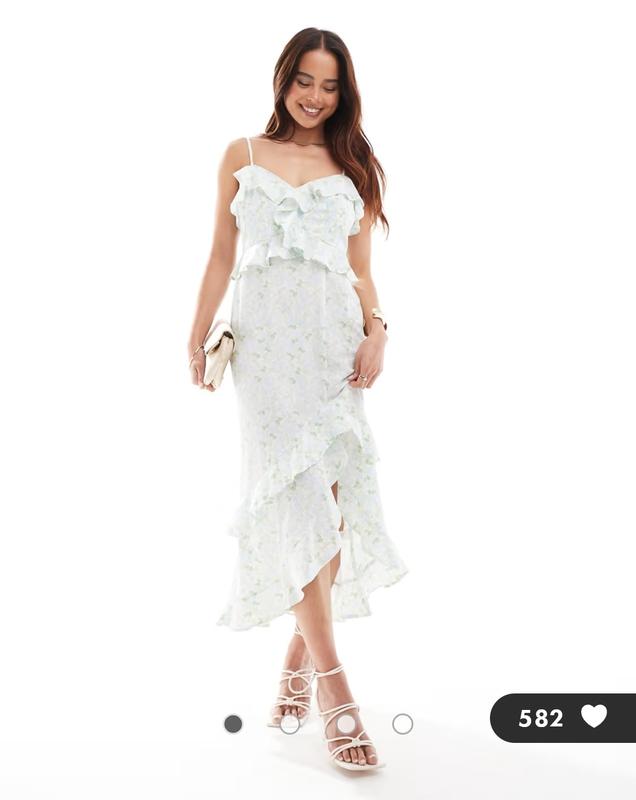Save this dress with the heart button
636x800 pixels.
(594, 717)
